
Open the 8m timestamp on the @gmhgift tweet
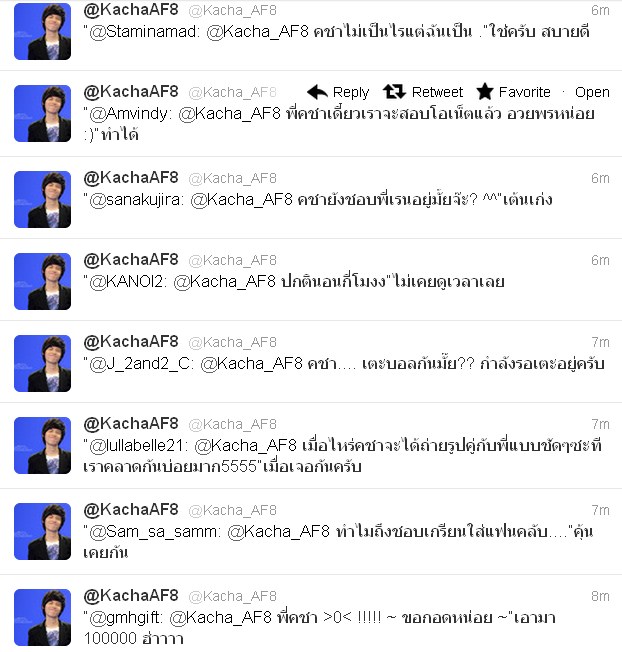(600, 595)
